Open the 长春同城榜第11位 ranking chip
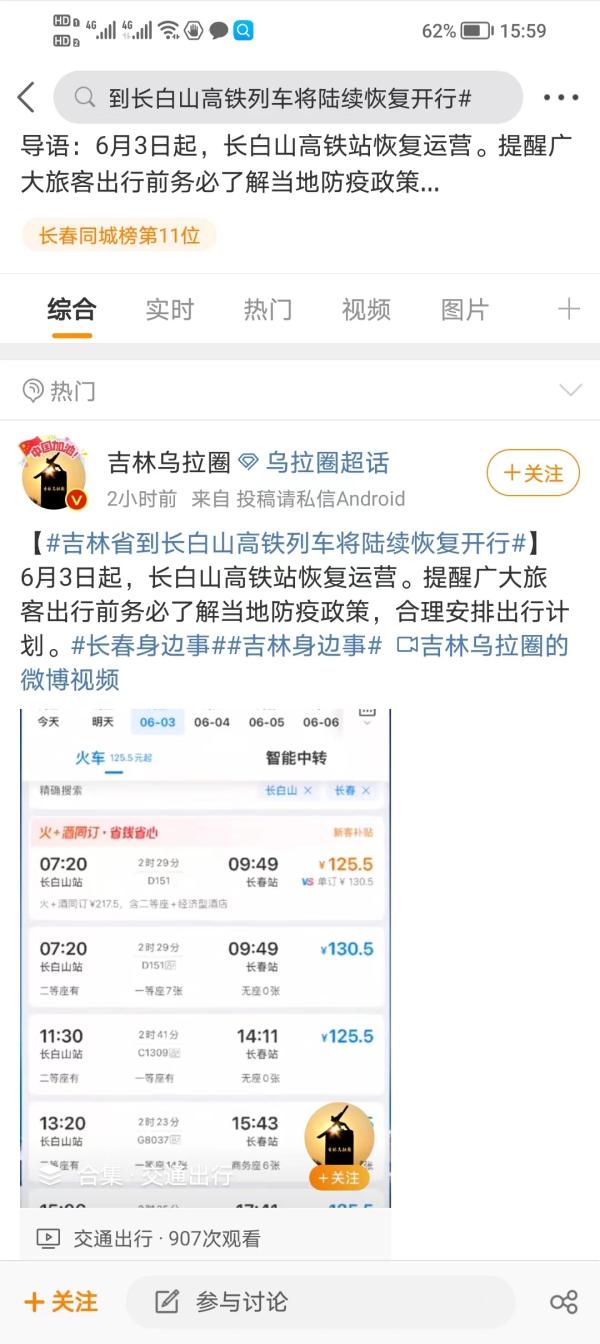 coord(119,236)
